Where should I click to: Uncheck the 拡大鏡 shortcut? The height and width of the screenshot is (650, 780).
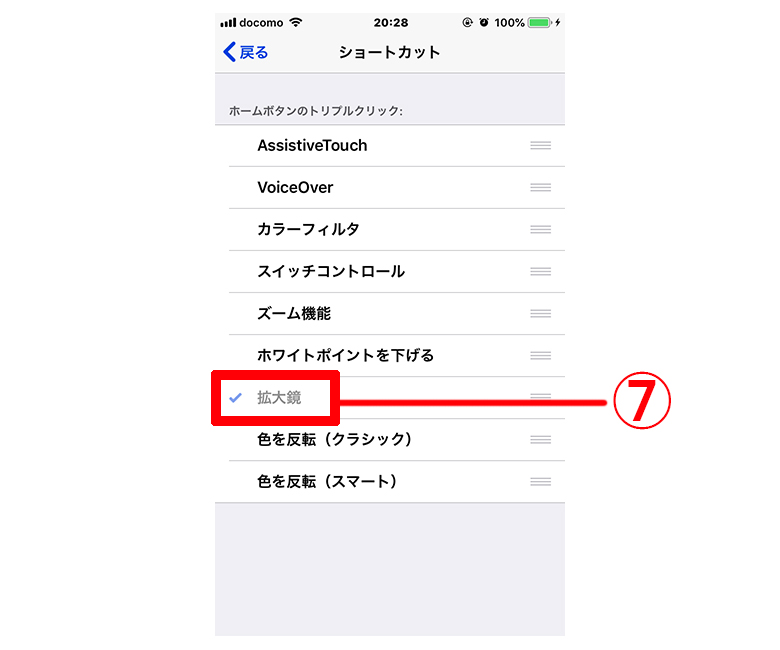(279, 397)
